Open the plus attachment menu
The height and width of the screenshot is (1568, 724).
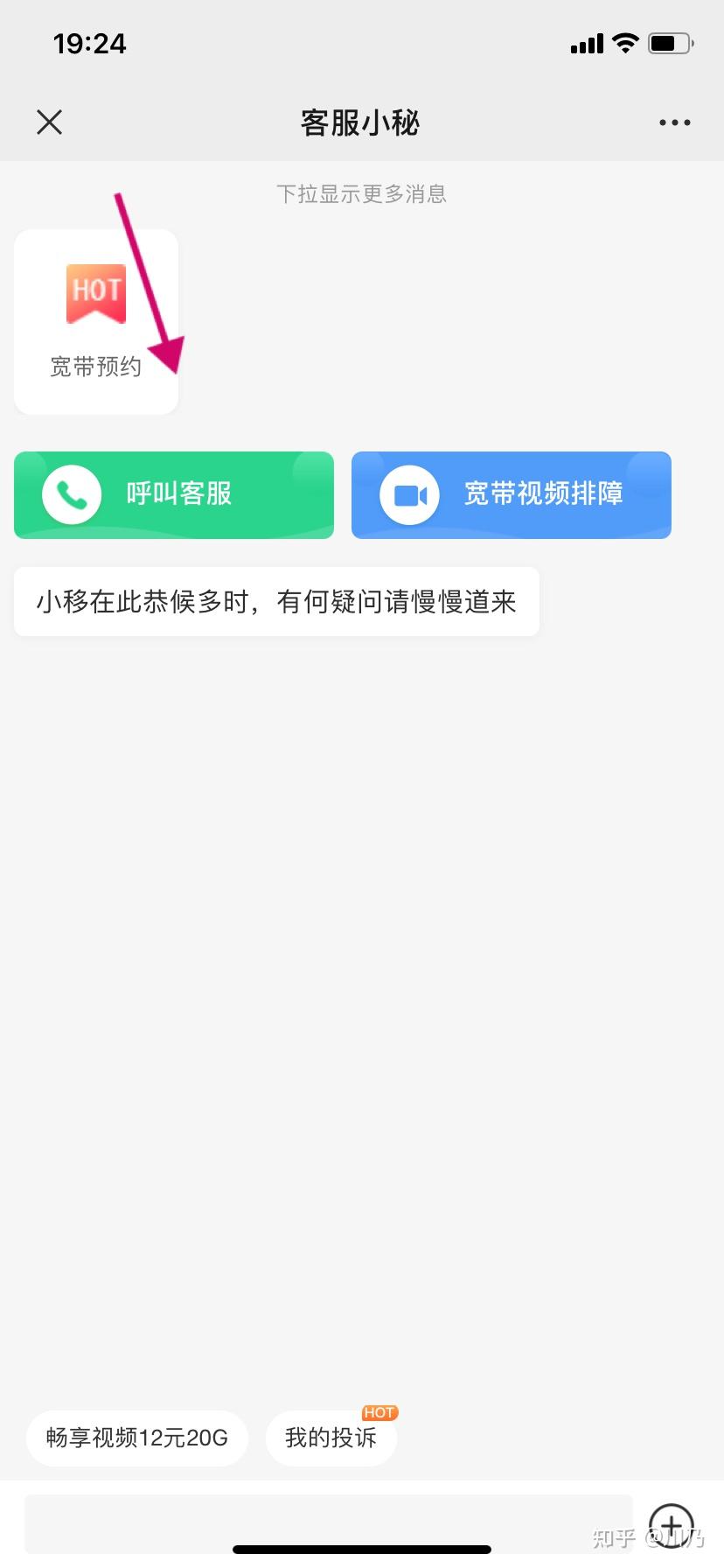pyautogui.click(x=671, y=1525)
